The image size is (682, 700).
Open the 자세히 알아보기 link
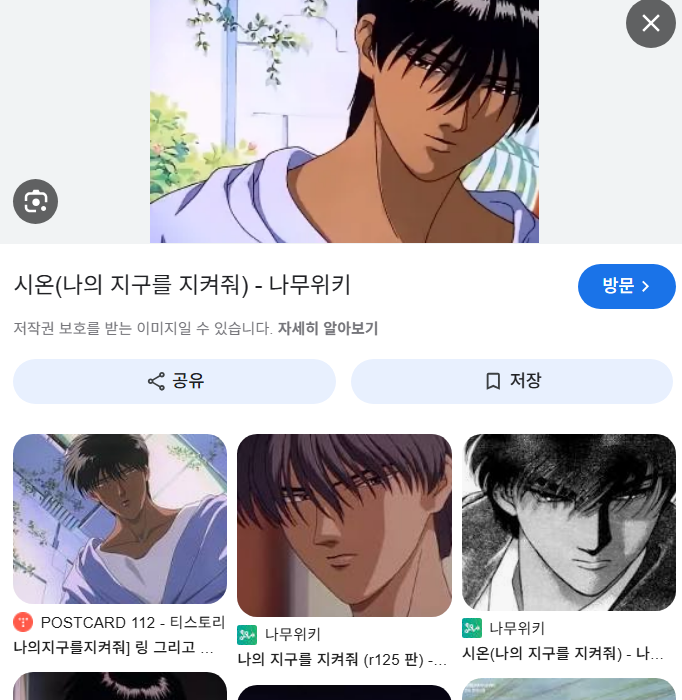(x=328, y=328)
